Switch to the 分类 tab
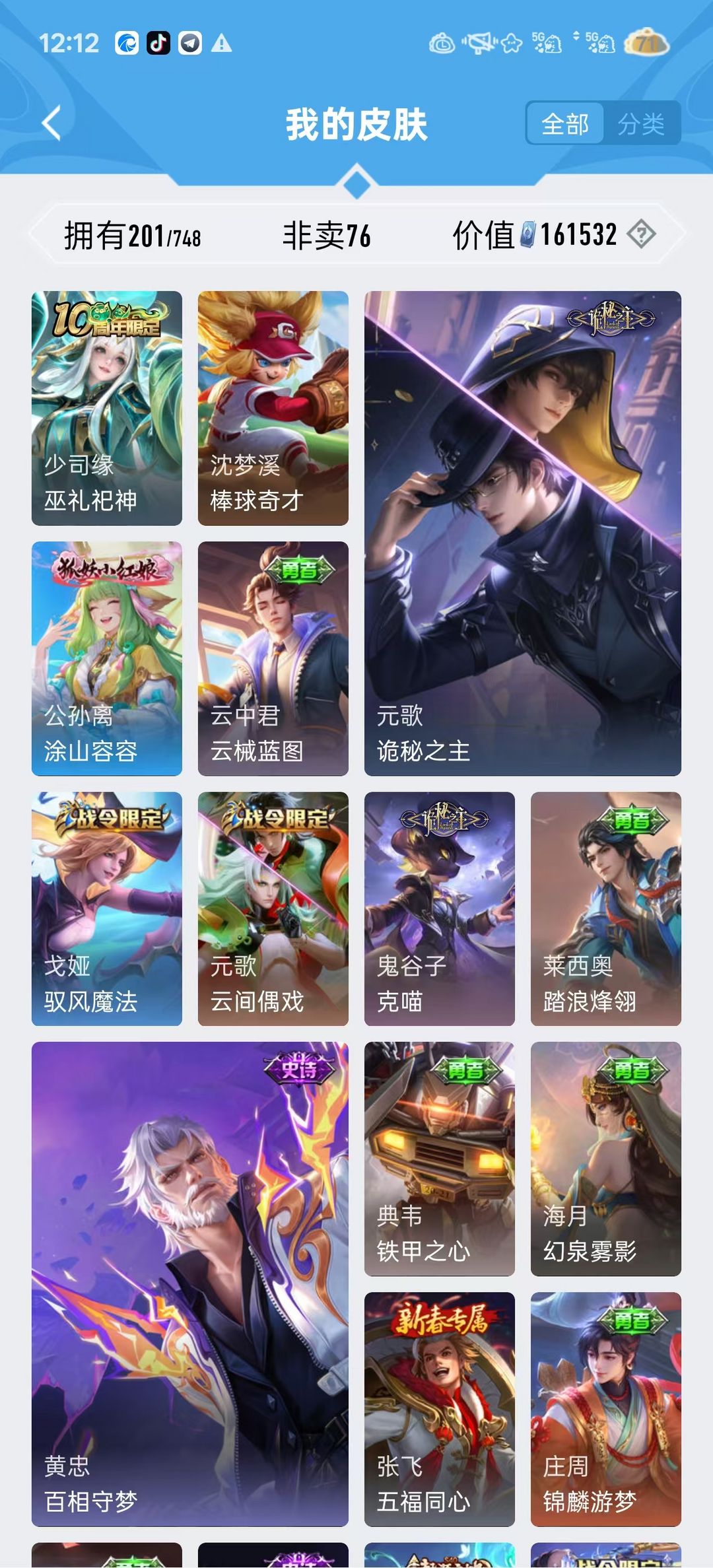713x1568 pixels. [641, 123]
